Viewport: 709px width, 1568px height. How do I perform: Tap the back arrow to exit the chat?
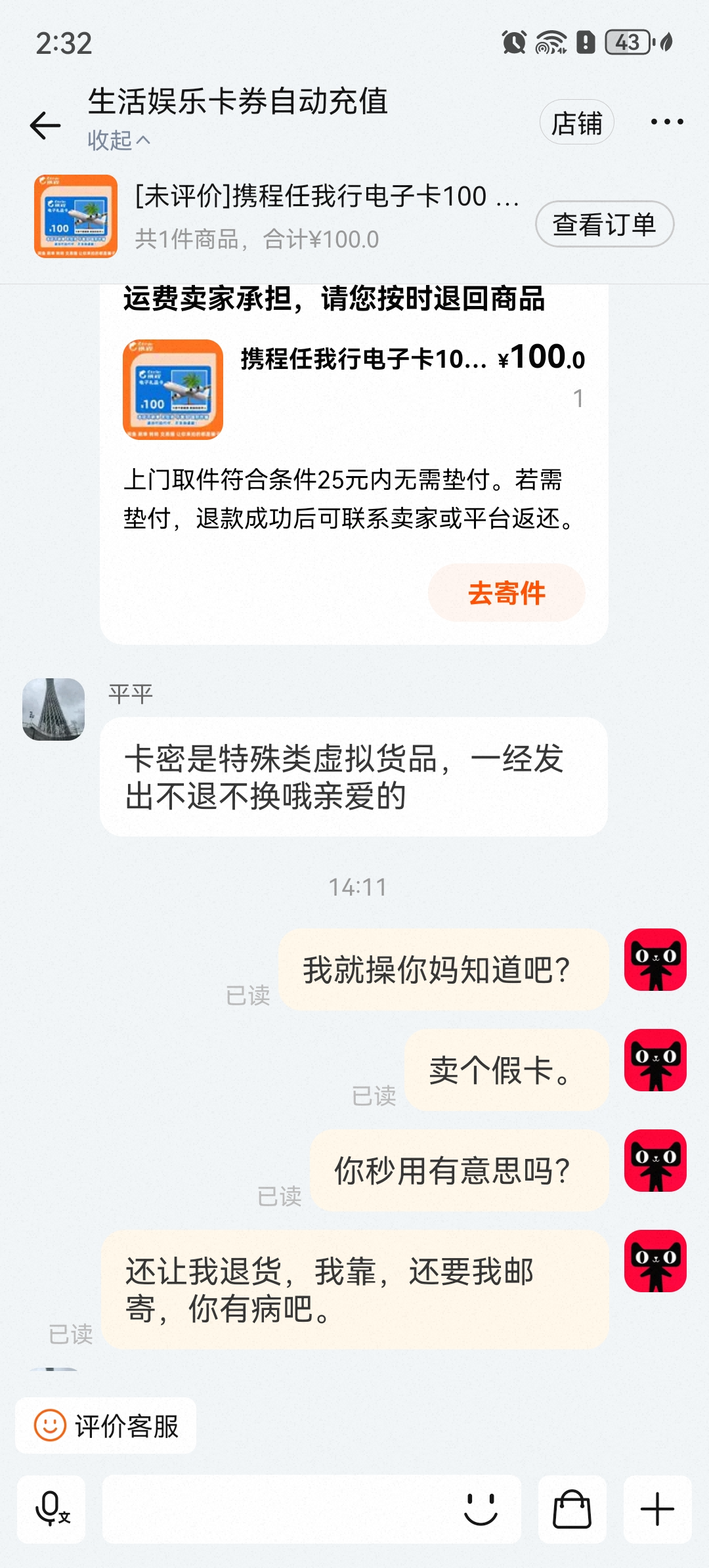[43, 125]
